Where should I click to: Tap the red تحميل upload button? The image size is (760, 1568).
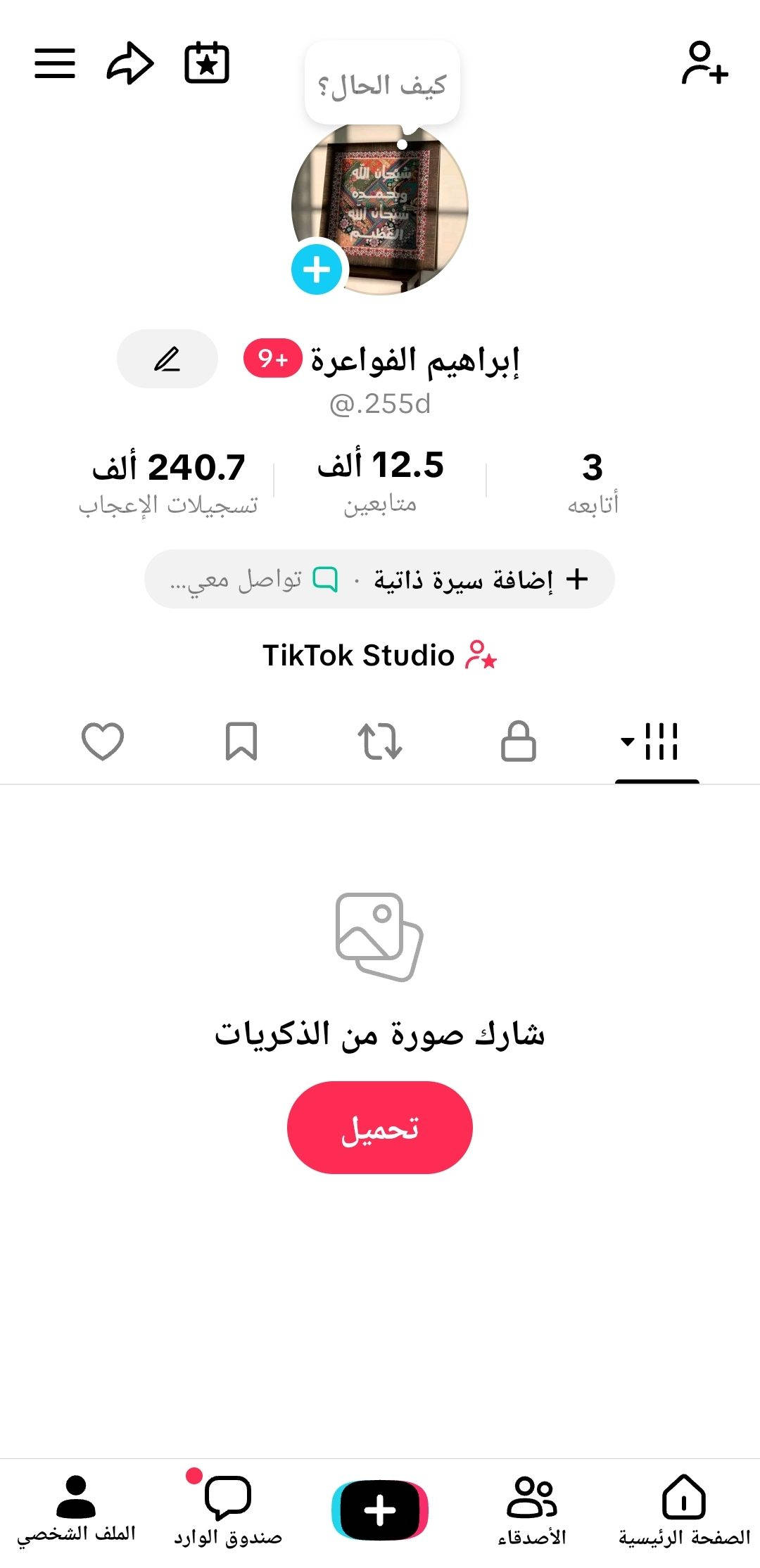coord(380,1127)
